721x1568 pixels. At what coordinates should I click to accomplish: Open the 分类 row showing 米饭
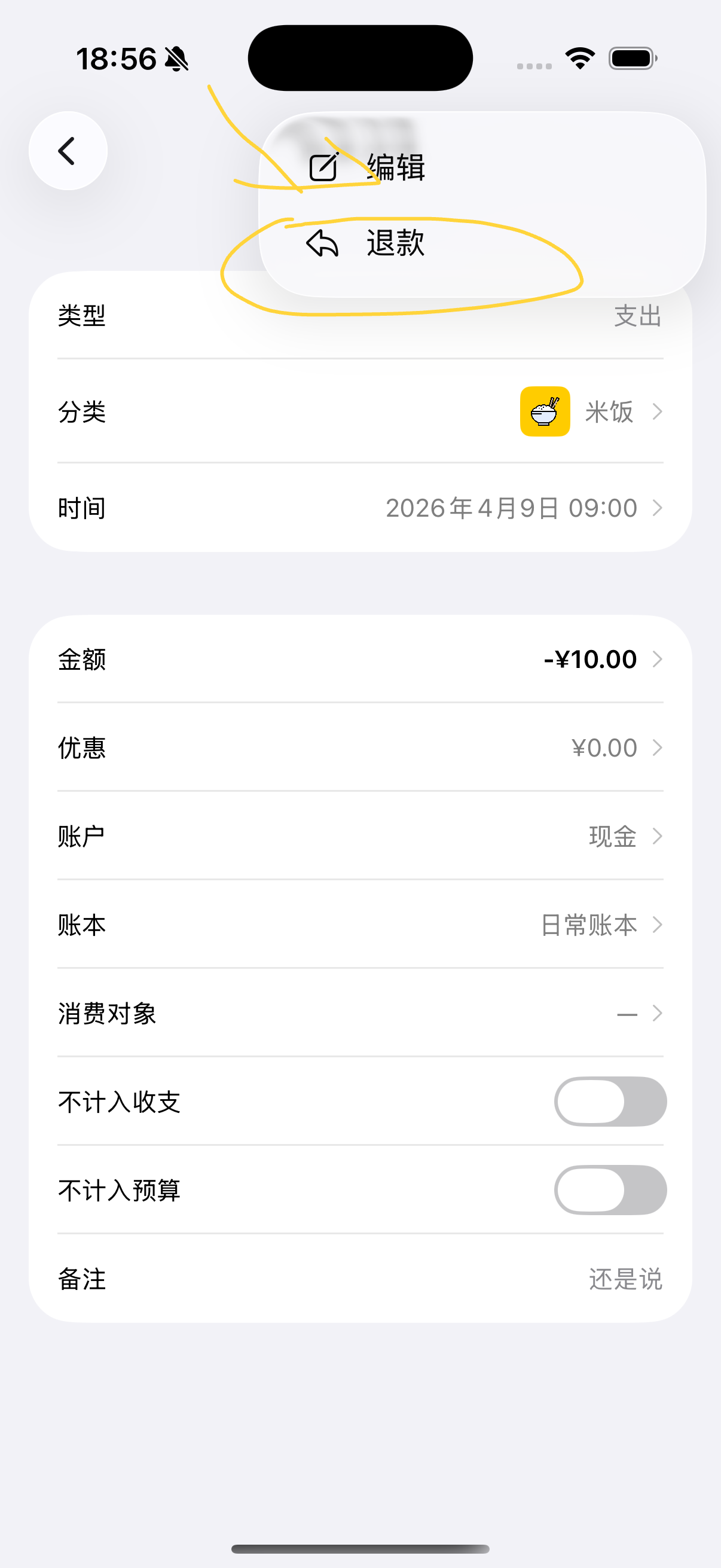[360, 412]
